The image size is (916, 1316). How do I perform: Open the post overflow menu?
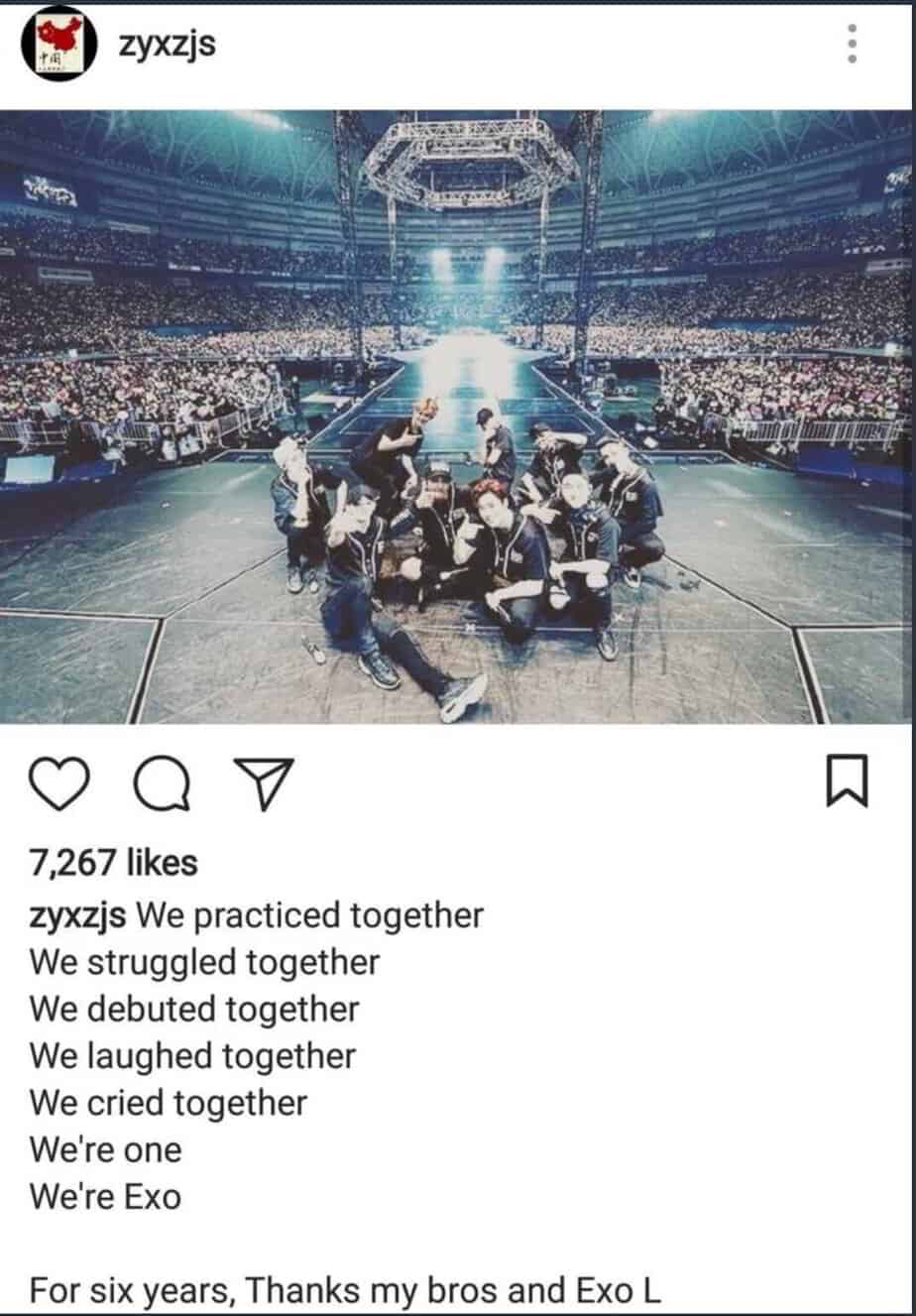point(853,45)
